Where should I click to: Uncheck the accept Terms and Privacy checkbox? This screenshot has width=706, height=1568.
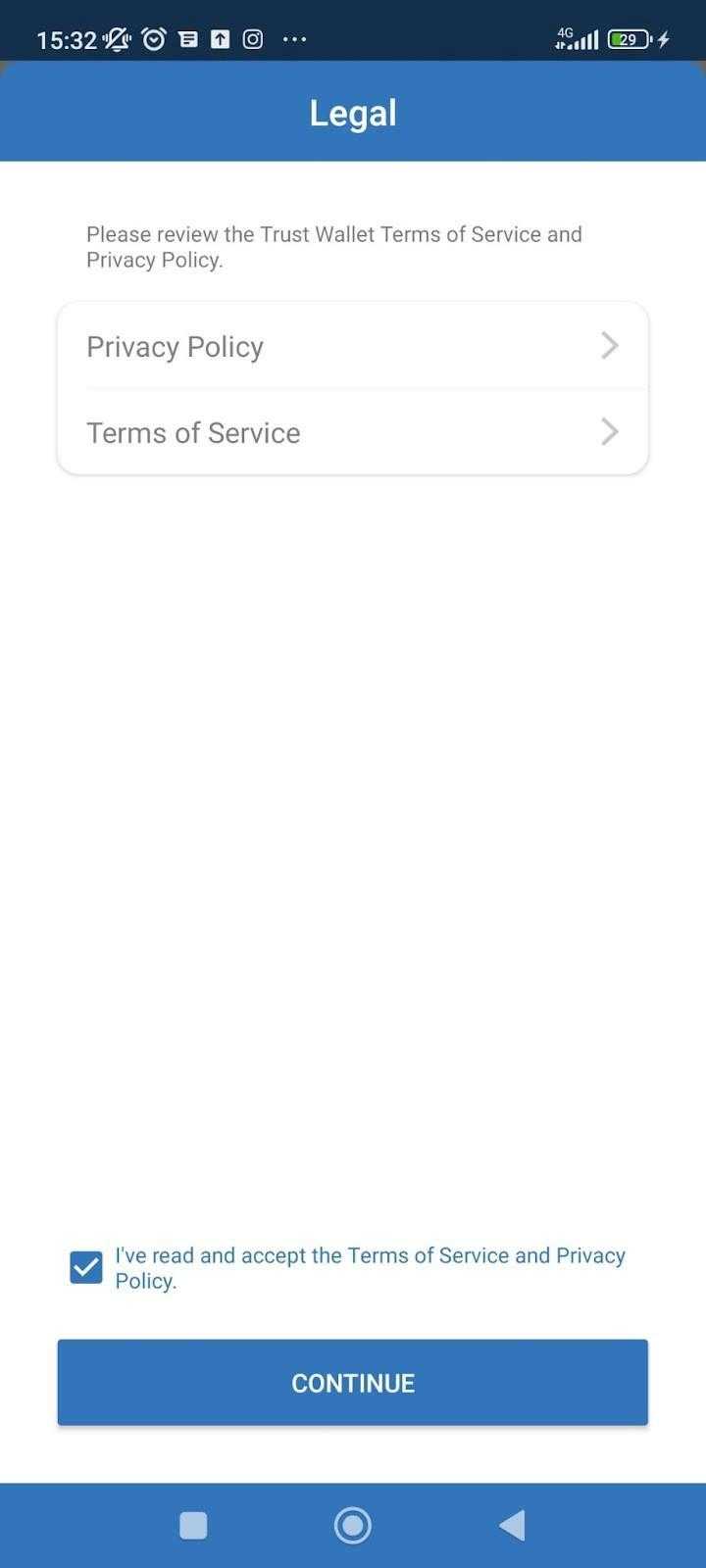86,1267
